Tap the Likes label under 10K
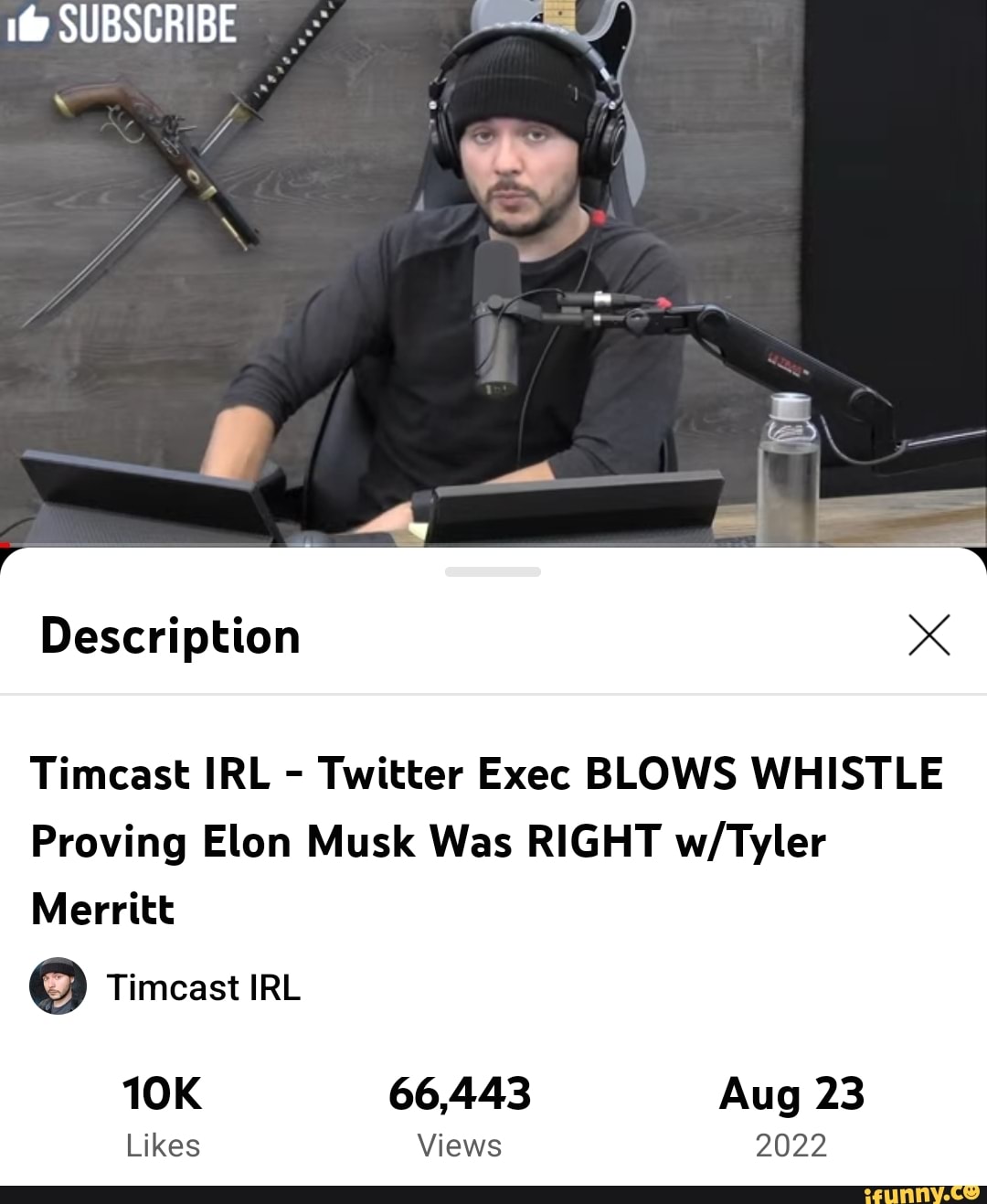 coord(163,1145)
